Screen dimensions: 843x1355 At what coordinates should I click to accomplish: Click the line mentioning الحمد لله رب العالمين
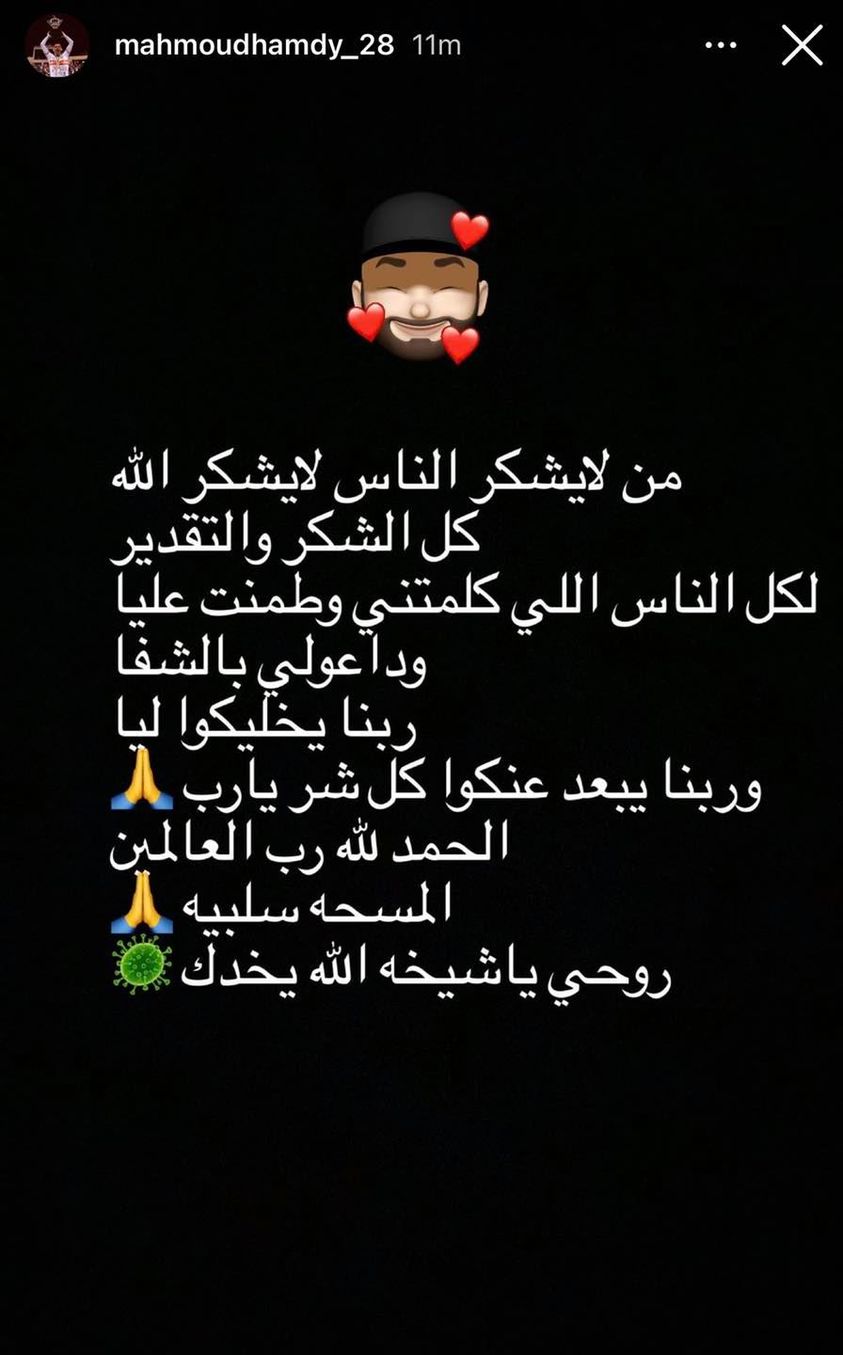click(350, 845)
